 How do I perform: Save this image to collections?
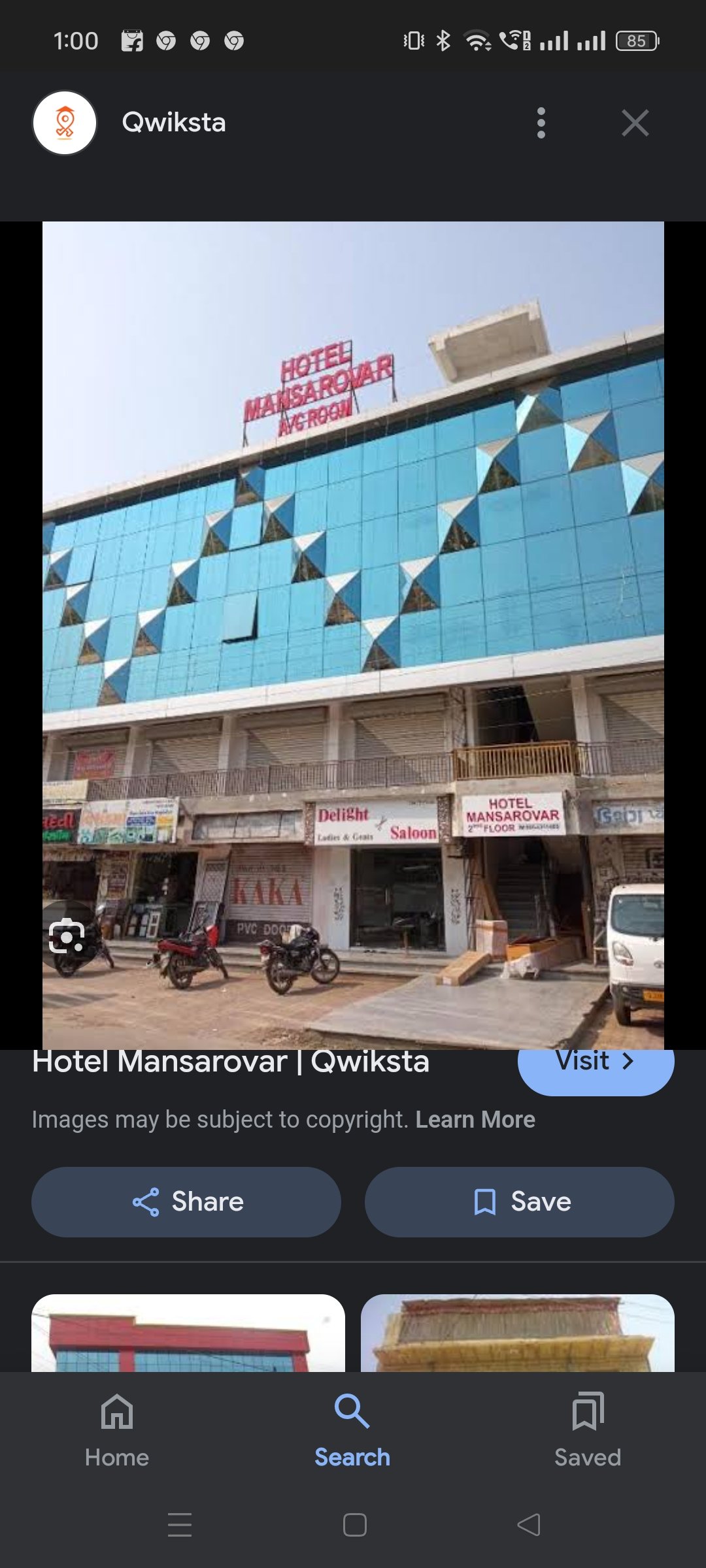[x=520, y=1202]
